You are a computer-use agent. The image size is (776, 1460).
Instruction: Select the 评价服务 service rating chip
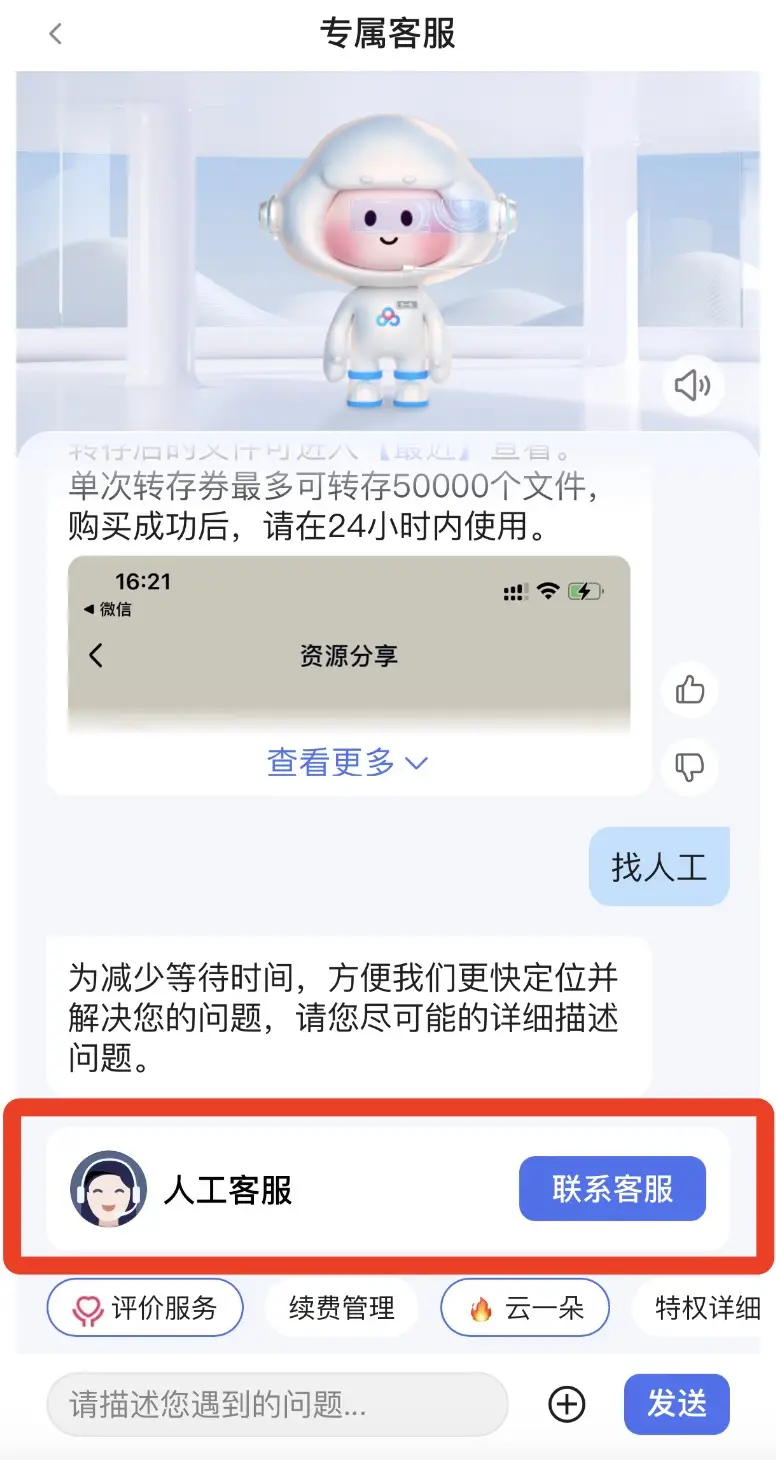[144, 1307]
